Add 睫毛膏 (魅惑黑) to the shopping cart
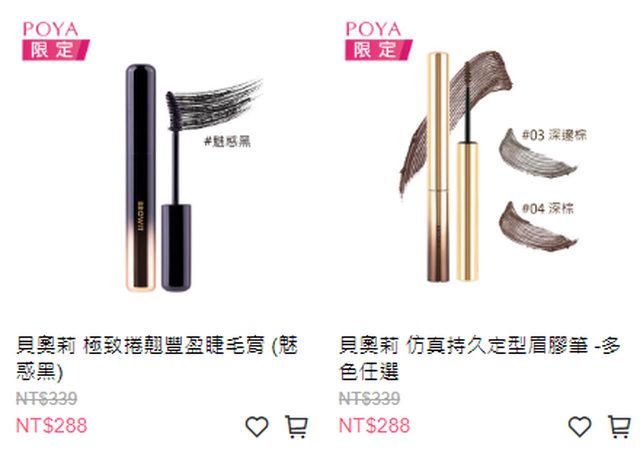Viewport: 640px width, 450px height. (x=296, y=427)
